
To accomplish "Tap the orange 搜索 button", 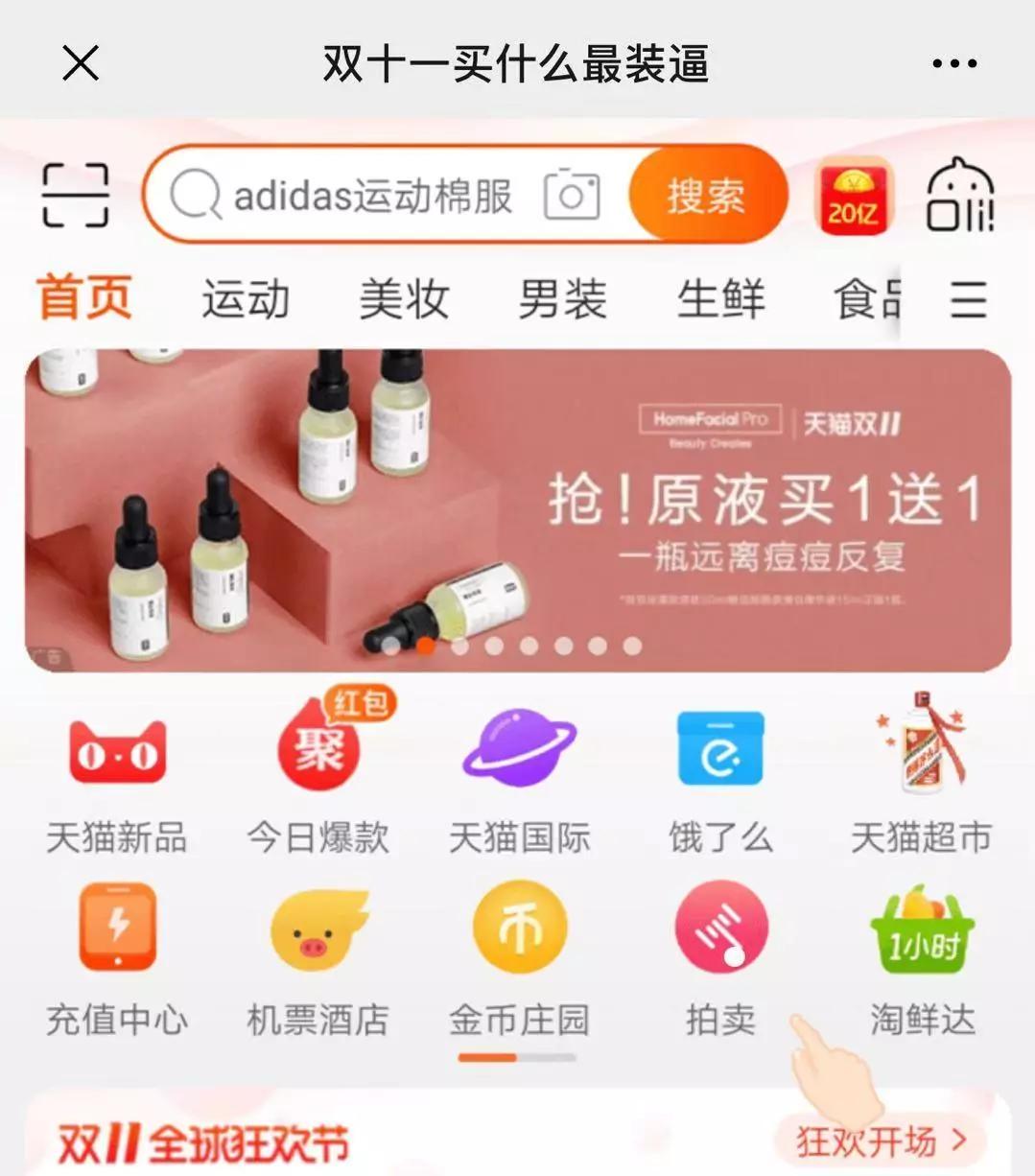I will (x=706, y=196).
